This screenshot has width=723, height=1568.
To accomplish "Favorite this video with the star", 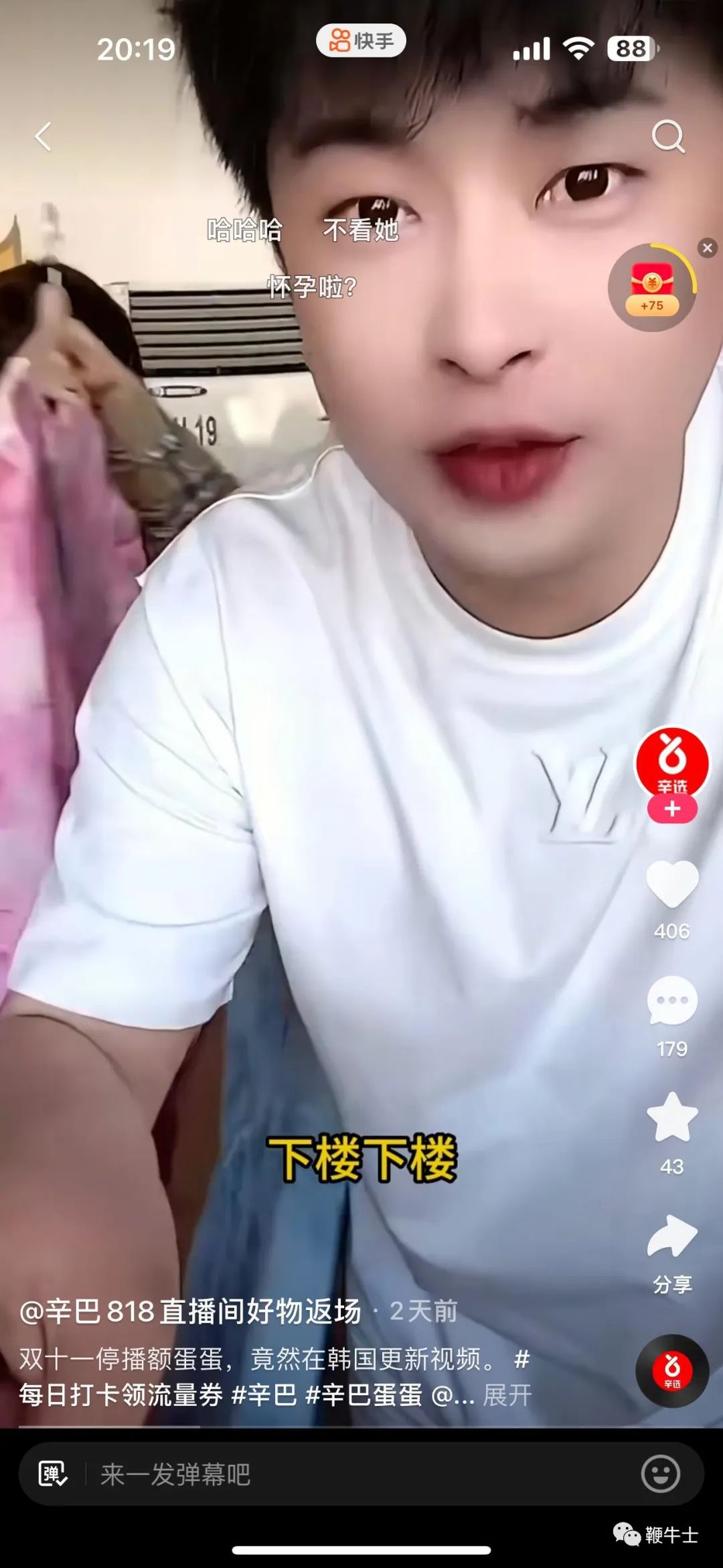I will click(x=672, y=1117).
